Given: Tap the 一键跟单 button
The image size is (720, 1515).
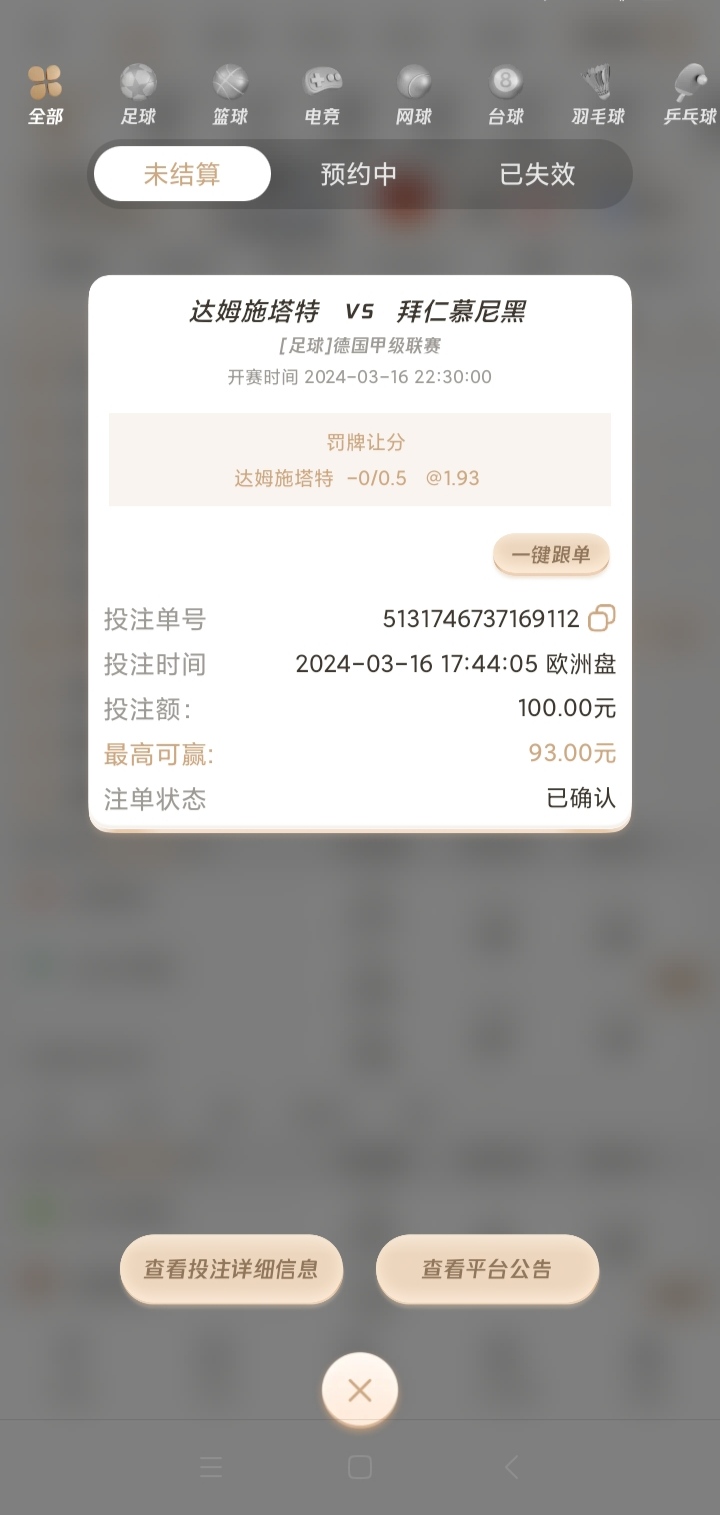Looking at the screenshot, I should [551, 555].
